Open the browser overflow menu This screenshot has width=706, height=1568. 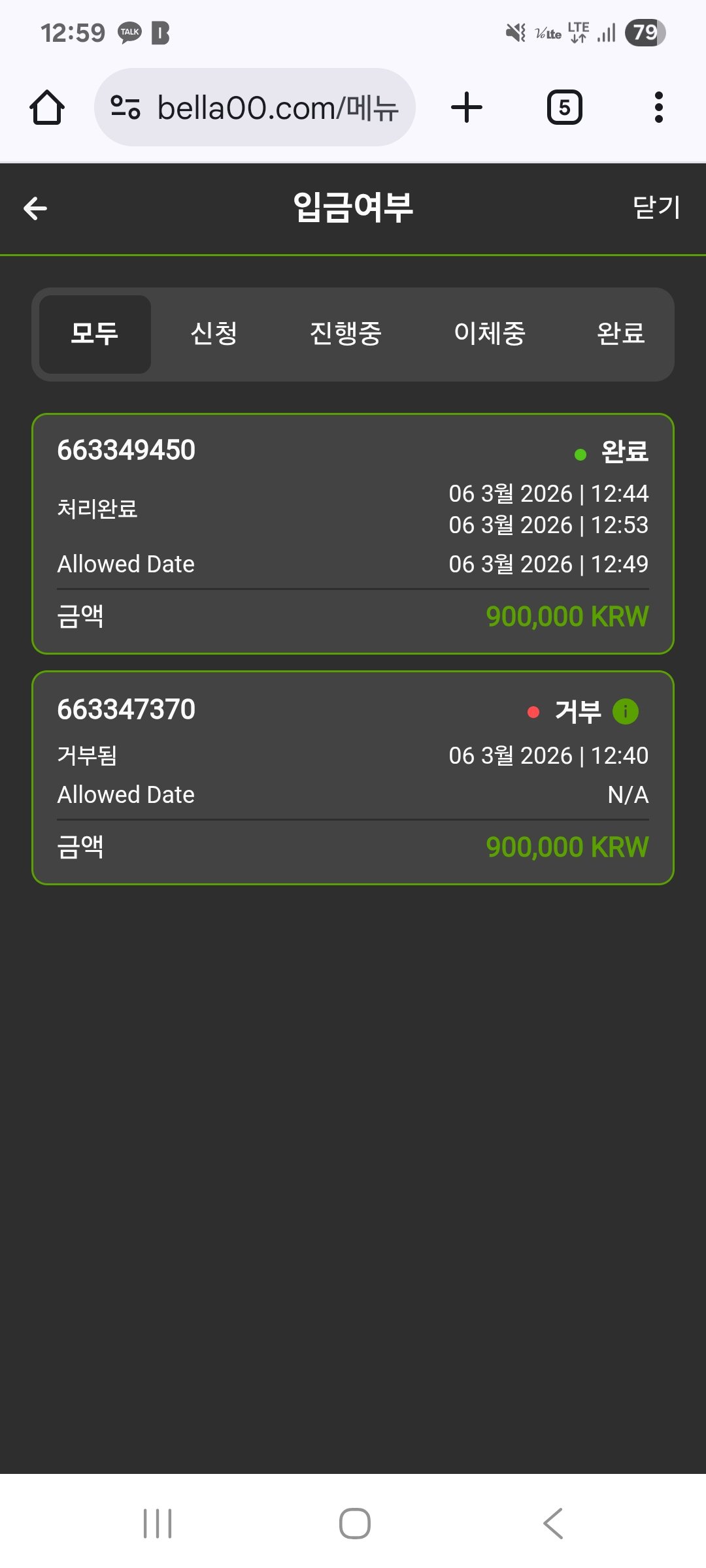(x=658, y=108)
